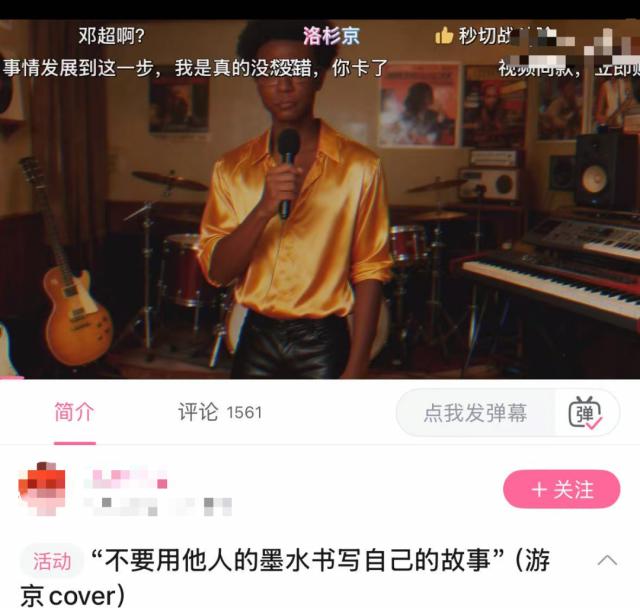Toggle the danmaku display icon
Viewport: 640px width, 608px height.
(x=585, y=413)
